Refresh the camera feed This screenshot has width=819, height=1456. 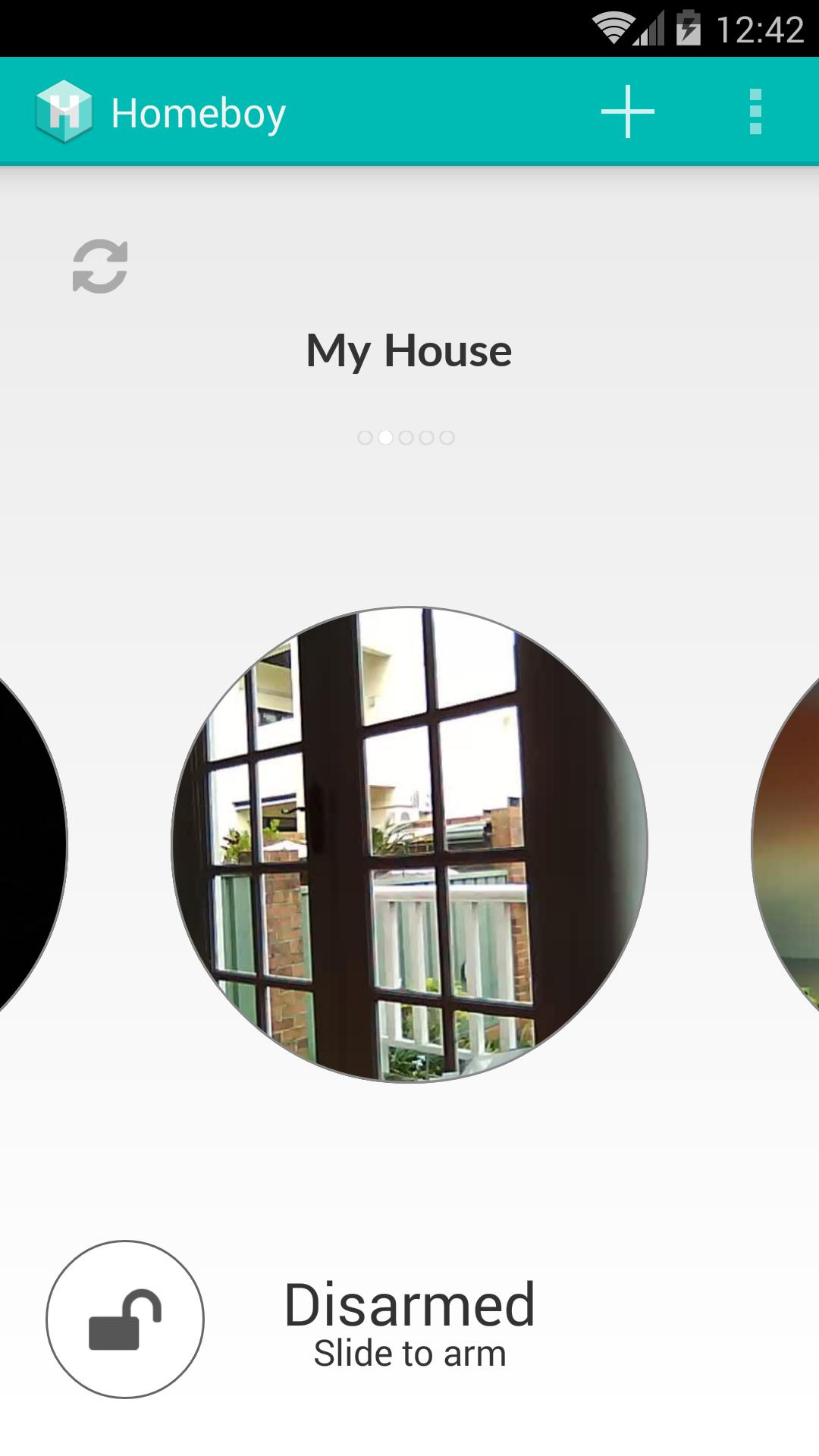[100, 266]
